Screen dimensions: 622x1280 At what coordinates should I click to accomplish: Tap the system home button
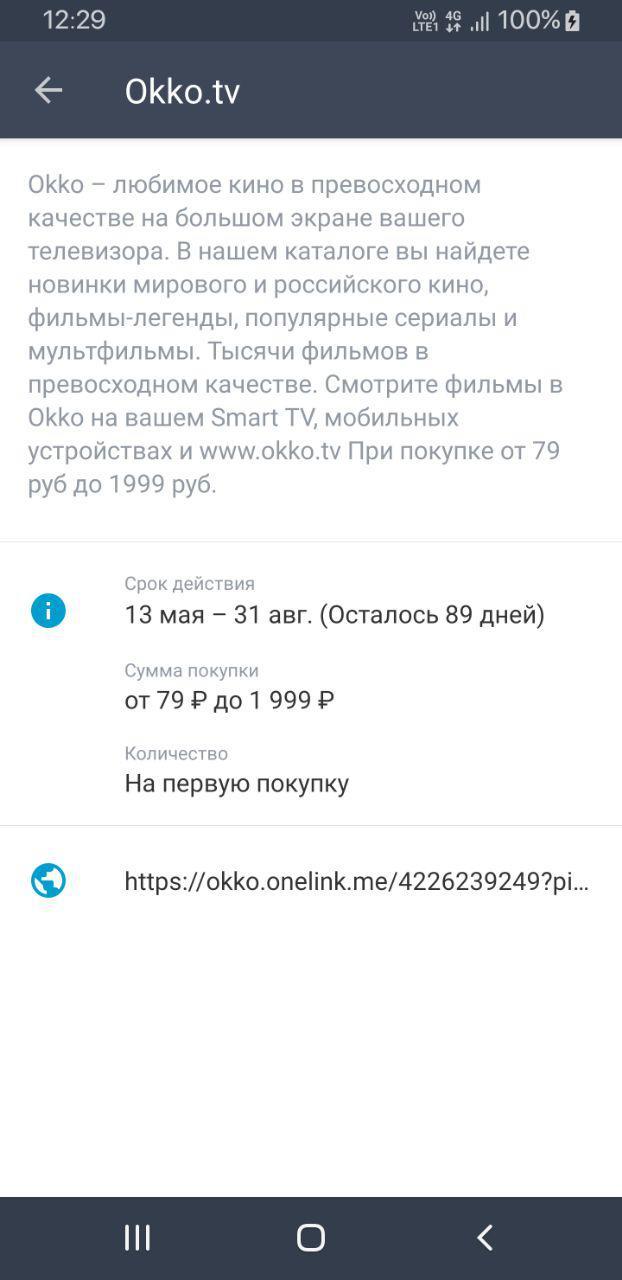[x=311, y=1238]
